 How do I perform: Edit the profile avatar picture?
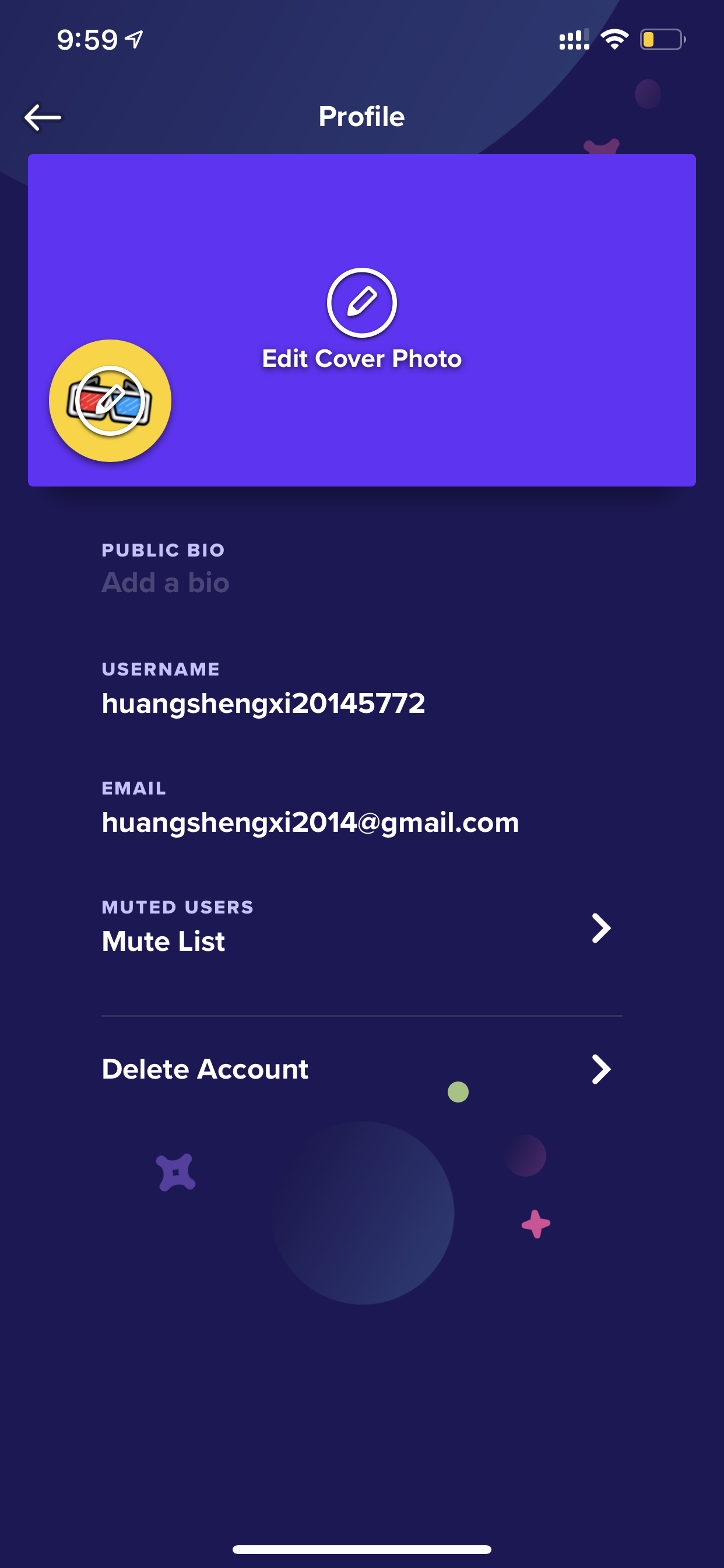click(x=110, y=401)
